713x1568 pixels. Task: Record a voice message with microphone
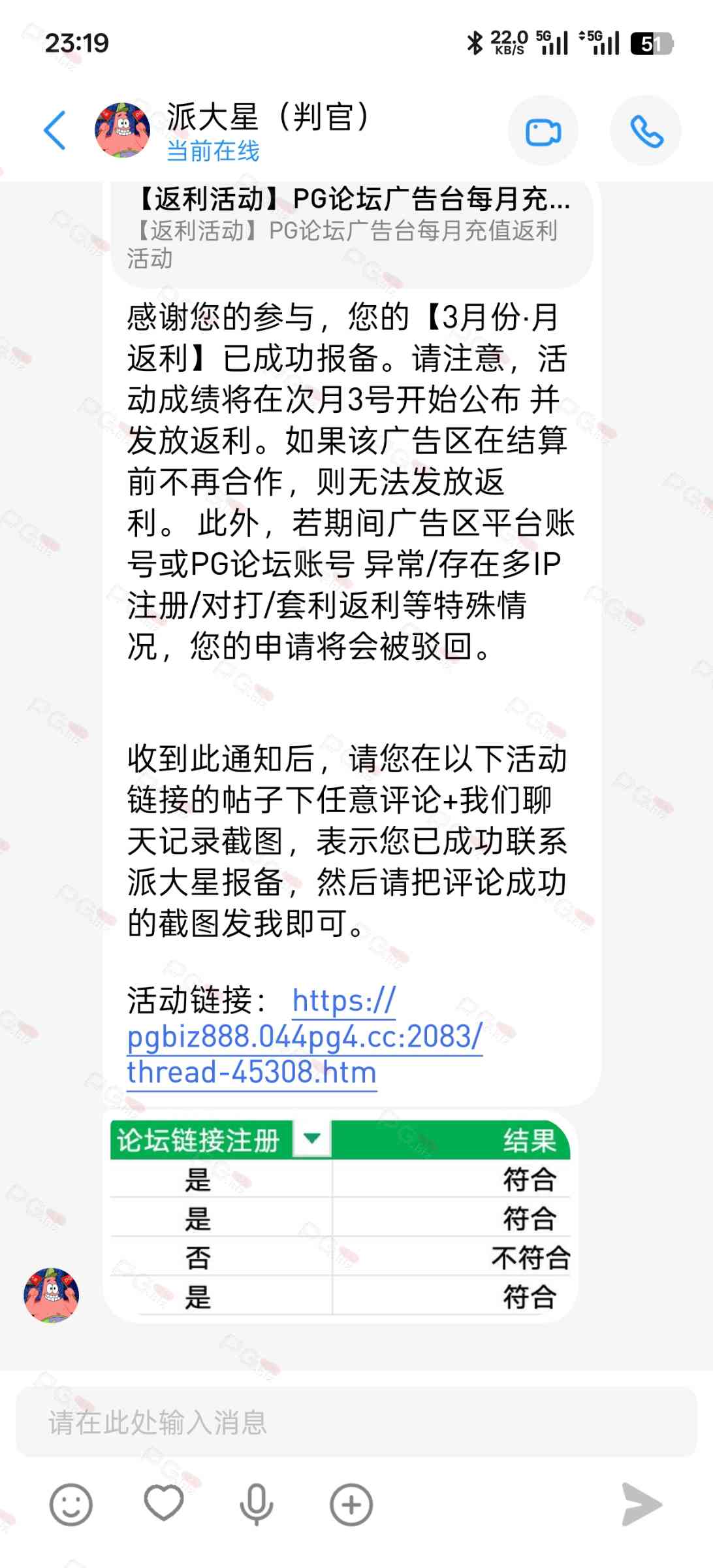click(x=257, y=1505)
